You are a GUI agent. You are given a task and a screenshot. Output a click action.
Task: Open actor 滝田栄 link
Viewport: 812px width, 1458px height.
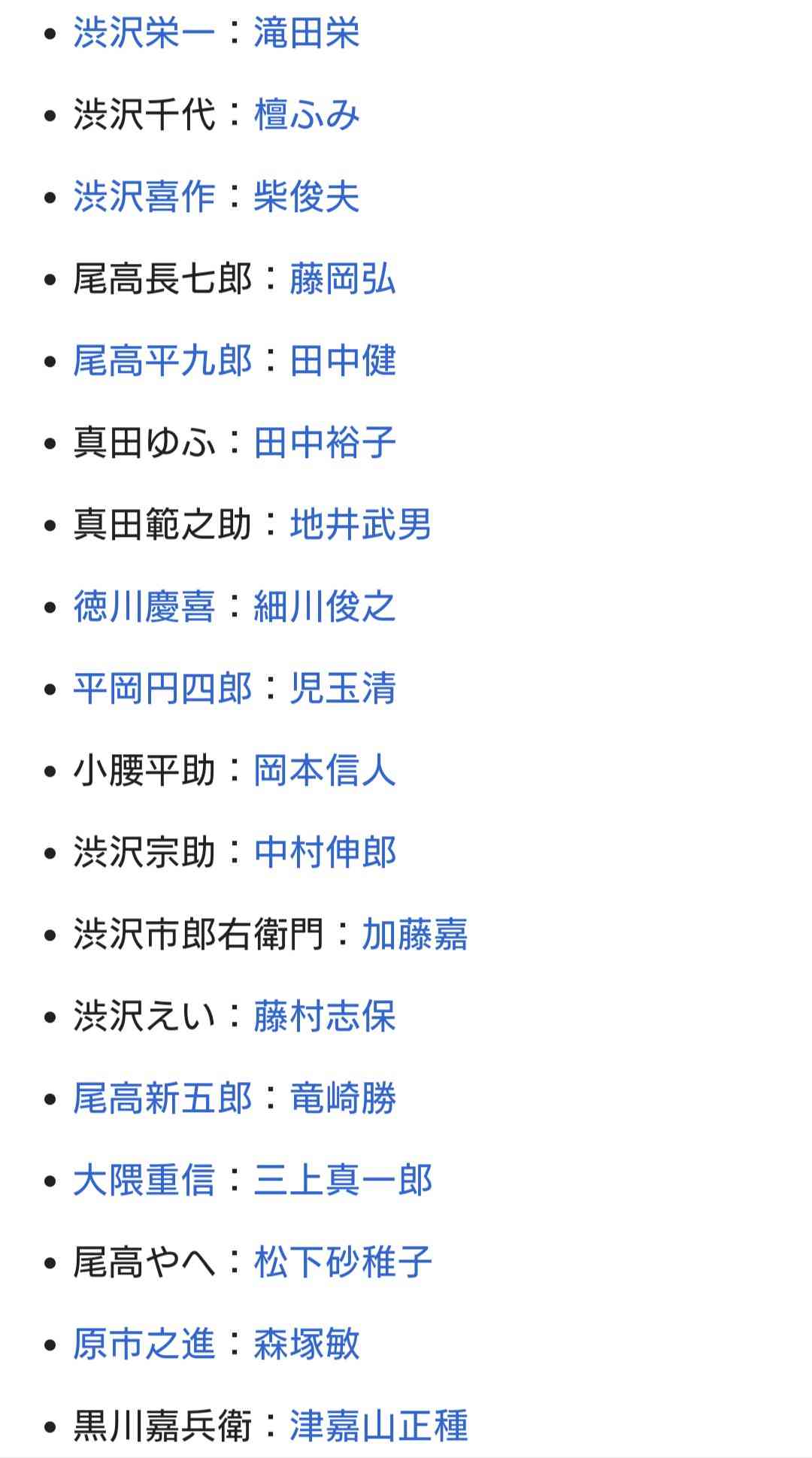click(307, 34)
